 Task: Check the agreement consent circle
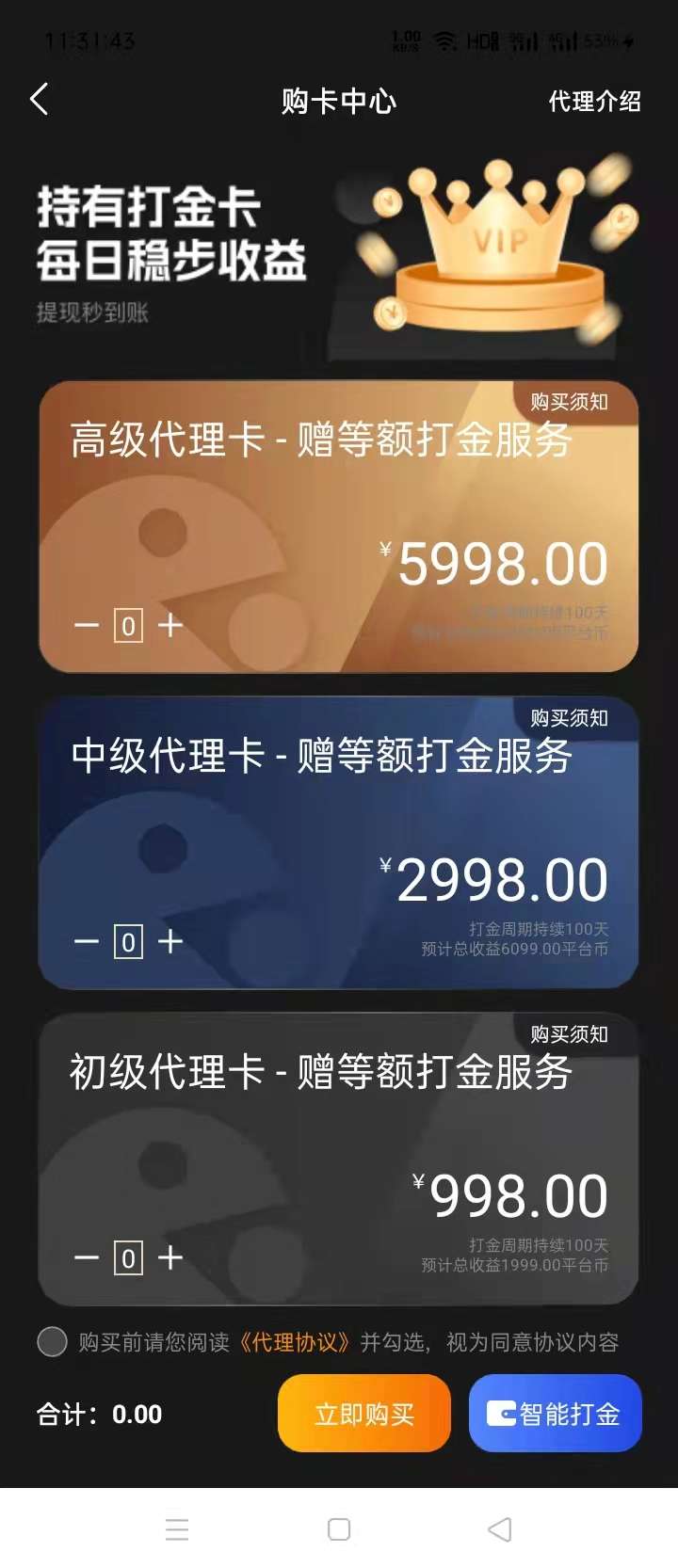point(52,1341)
